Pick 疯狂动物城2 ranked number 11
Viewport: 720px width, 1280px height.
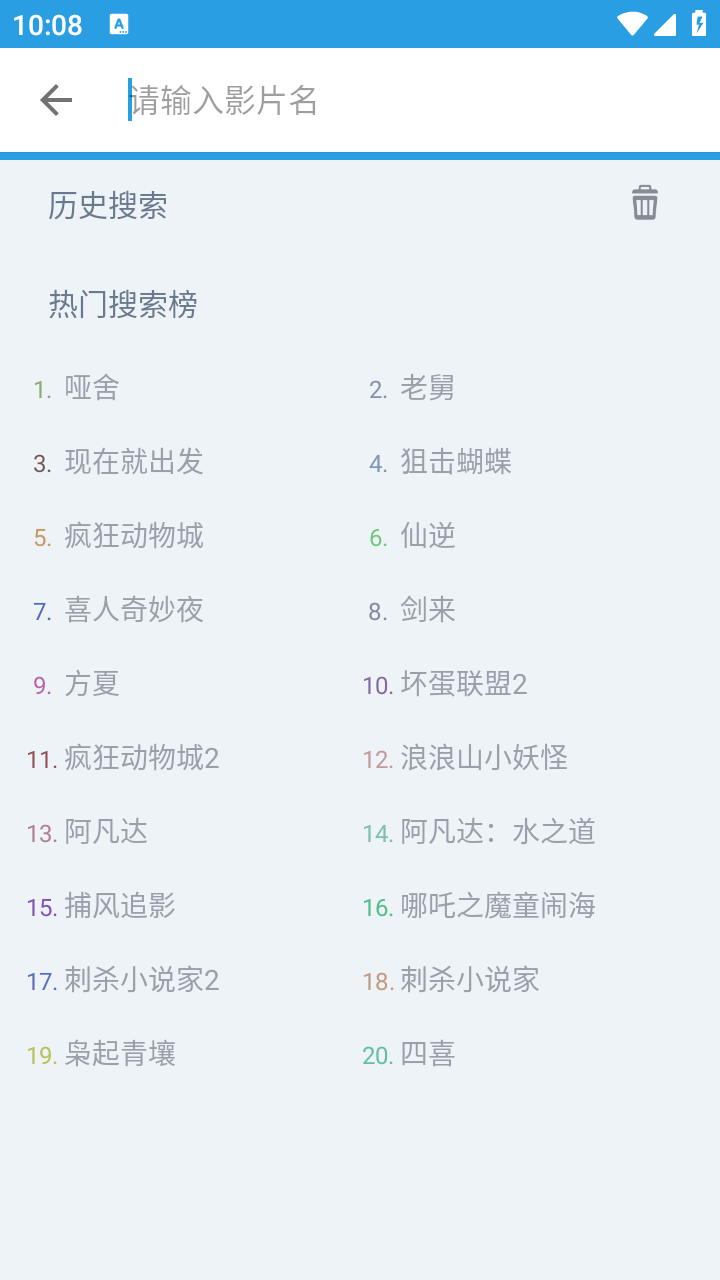point(142,758)
